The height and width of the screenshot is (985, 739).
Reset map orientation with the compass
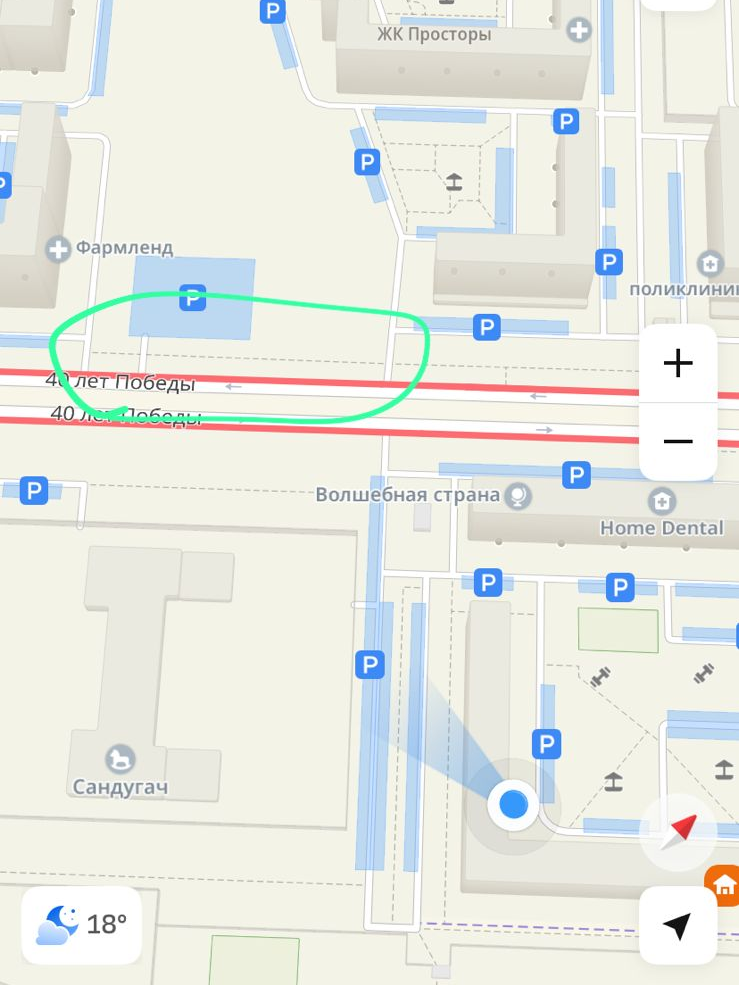click(683, 829)
